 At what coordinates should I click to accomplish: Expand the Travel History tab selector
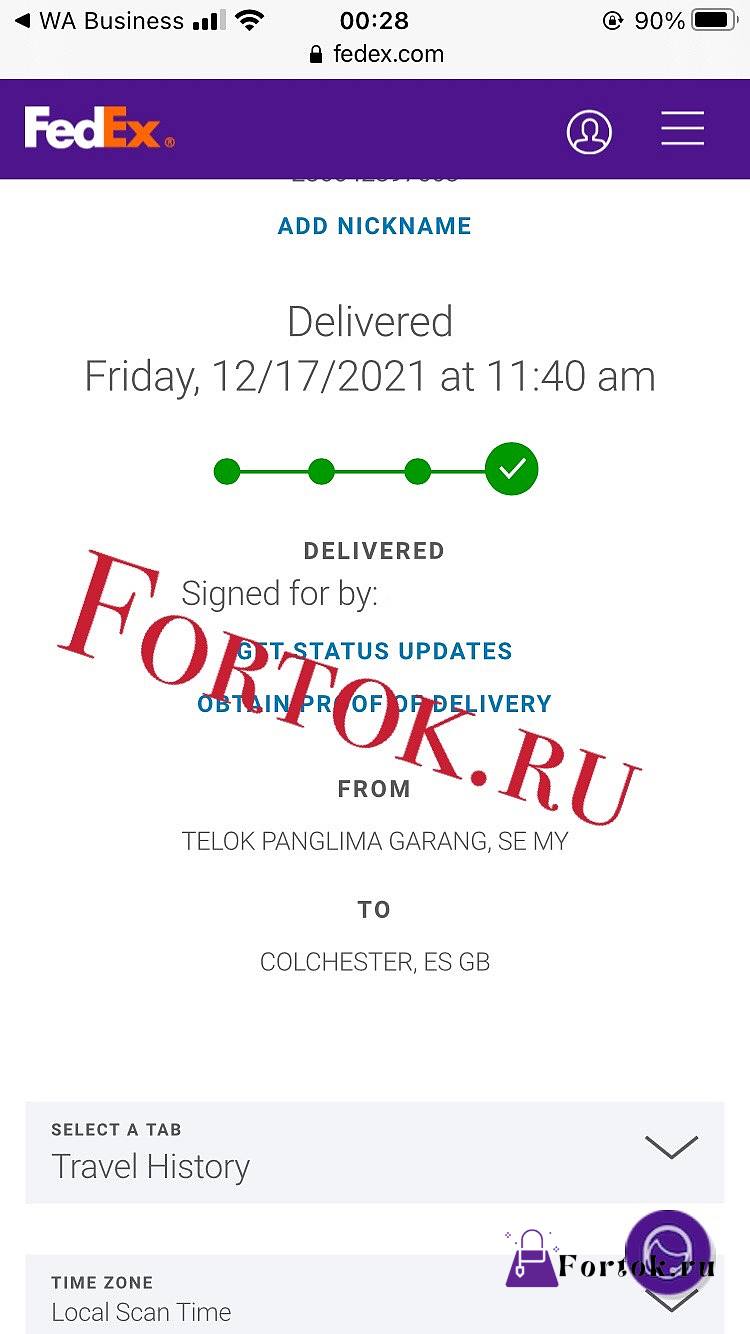pyautogui.click(x=375, y=1152)
